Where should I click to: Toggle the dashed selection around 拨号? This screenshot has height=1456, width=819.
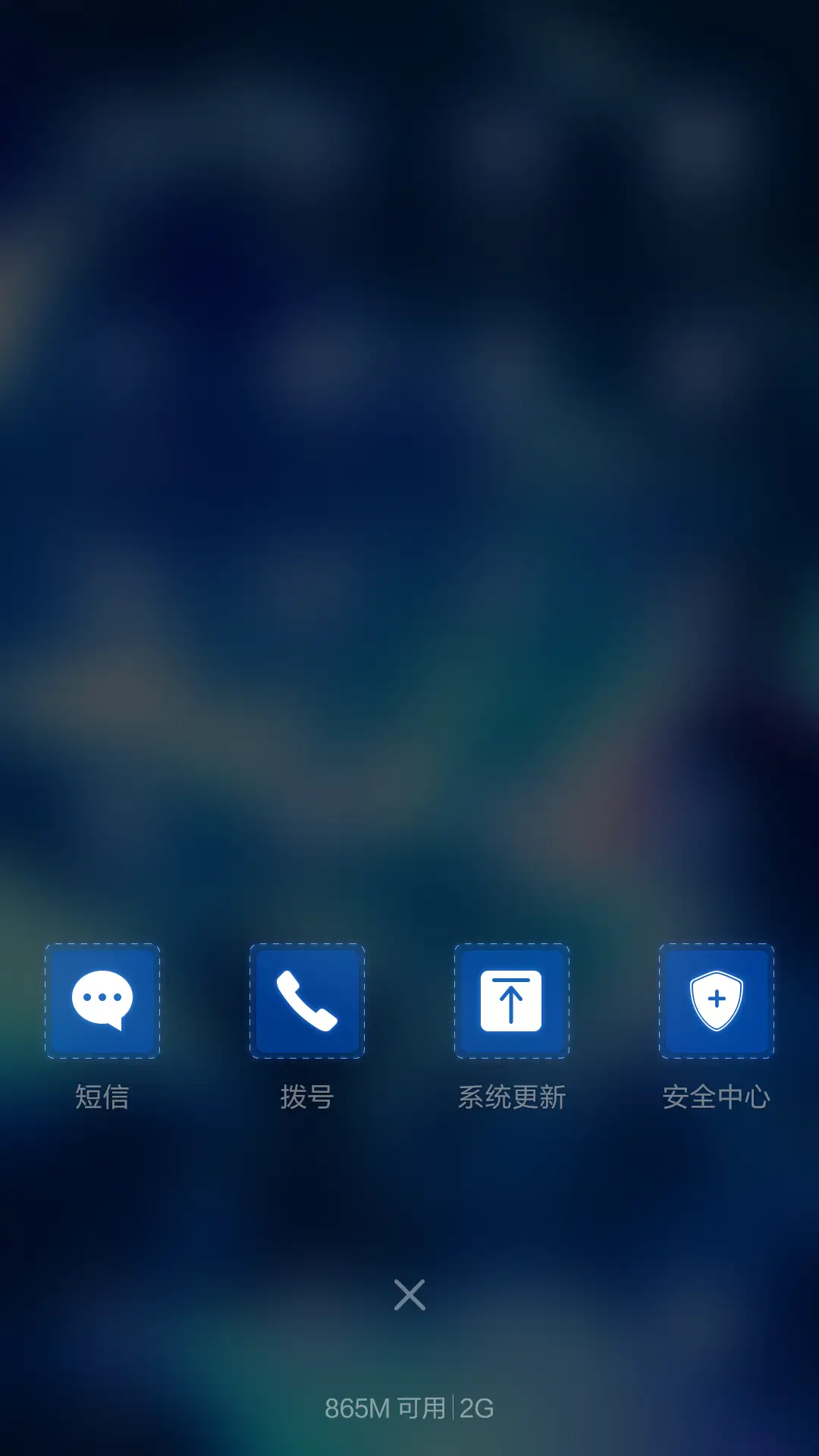307,1001
